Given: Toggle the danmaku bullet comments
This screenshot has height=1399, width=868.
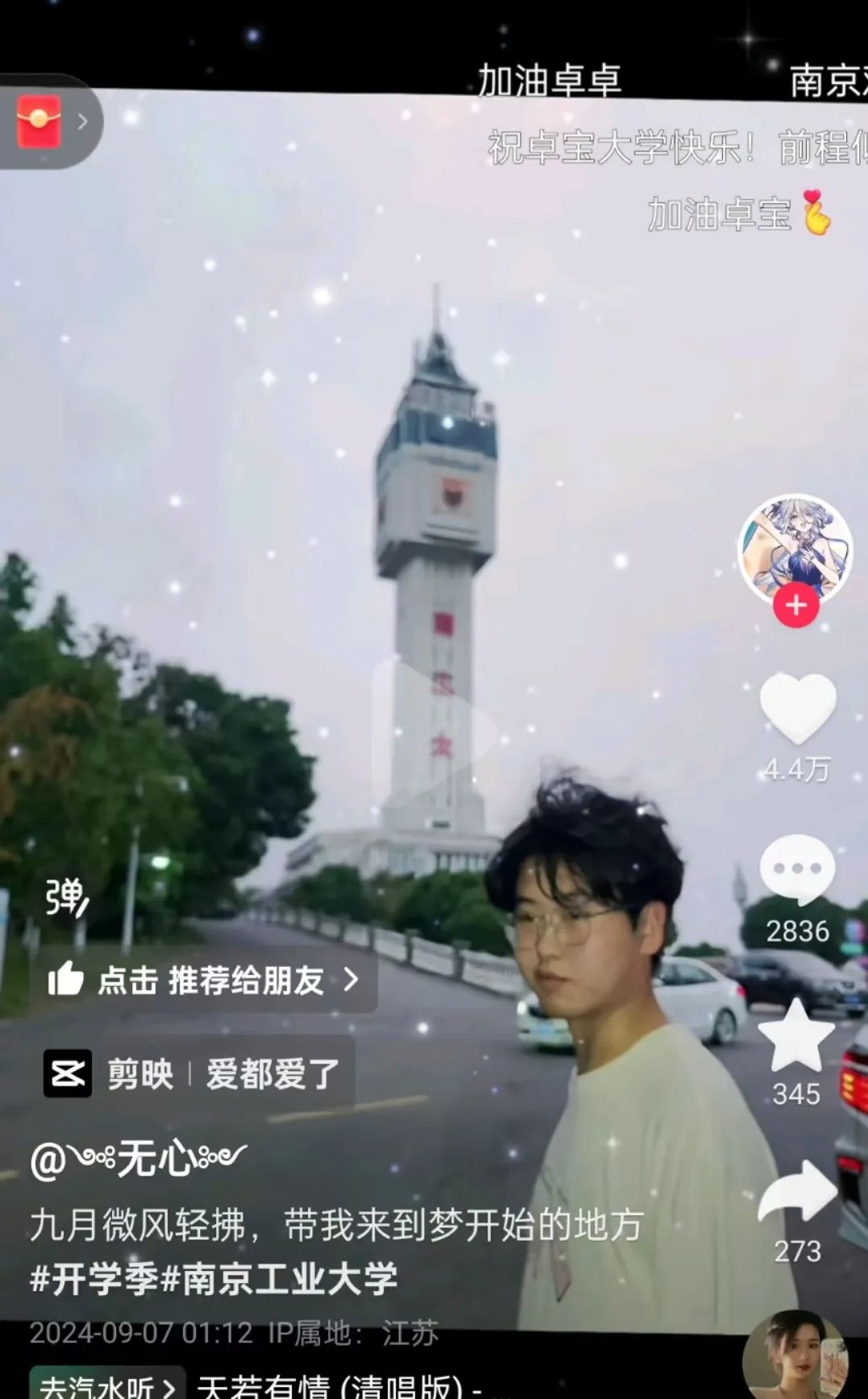Looking at the screenshot, I should pos(66,897).
